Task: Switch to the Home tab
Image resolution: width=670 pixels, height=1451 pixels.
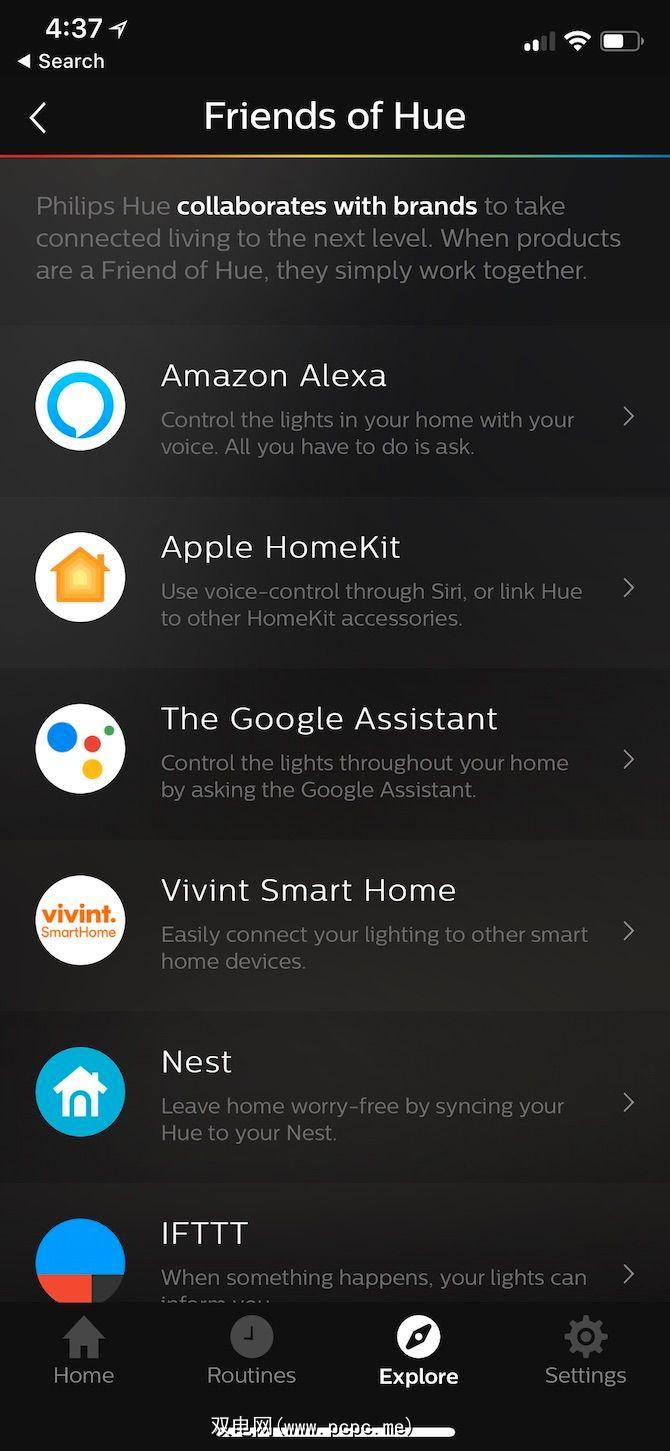Action: click(x=84, y=1352)
